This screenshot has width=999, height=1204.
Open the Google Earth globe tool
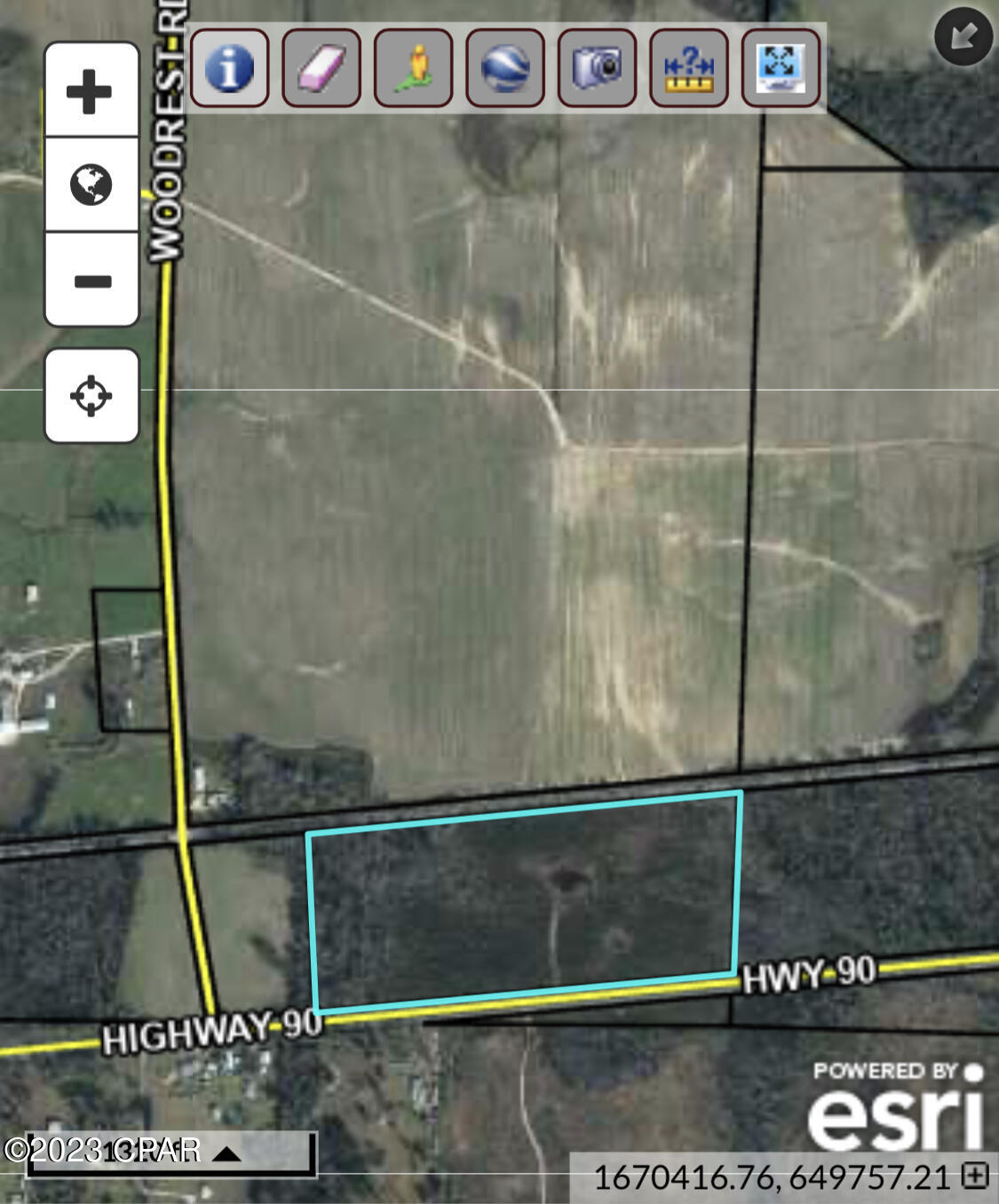click(x=505, y=68)
